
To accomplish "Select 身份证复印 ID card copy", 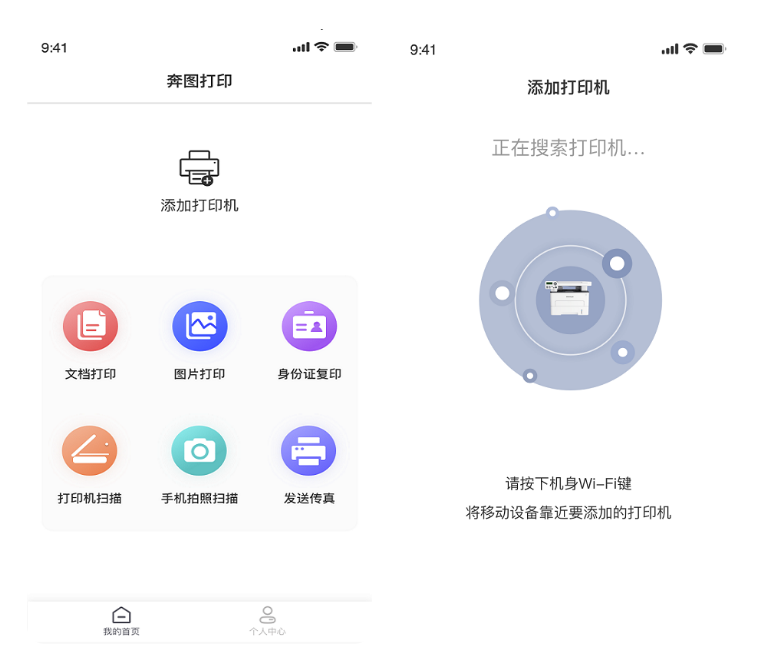I will (309, 327).
